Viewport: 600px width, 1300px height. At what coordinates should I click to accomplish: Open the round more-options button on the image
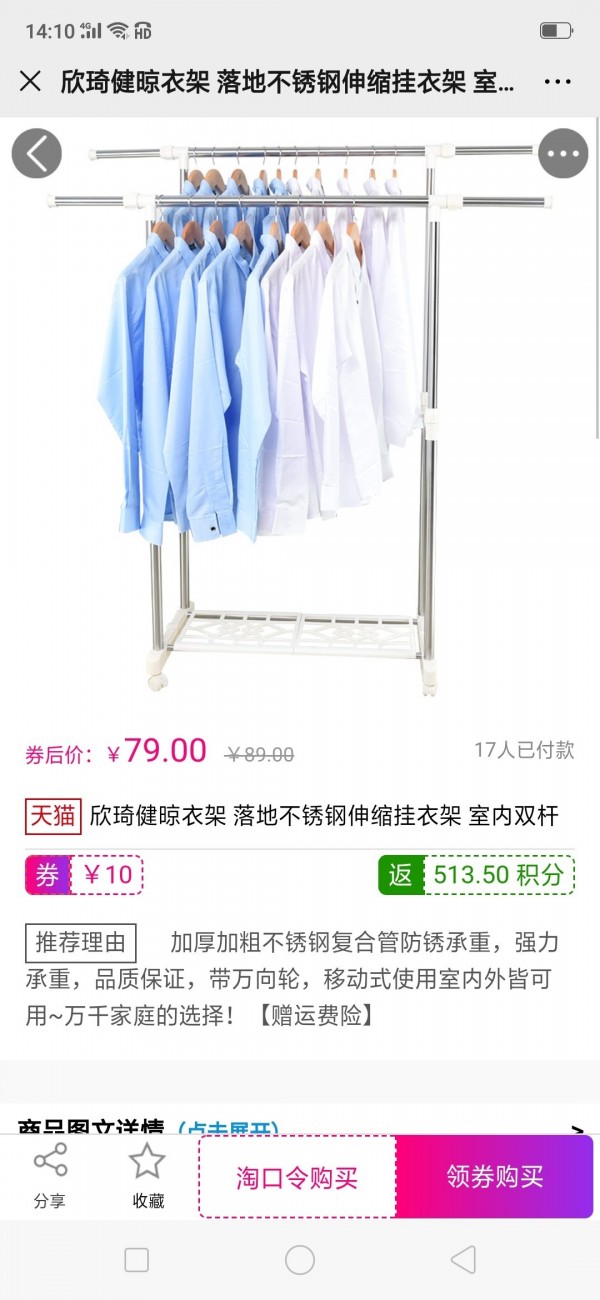click(563, 154)
